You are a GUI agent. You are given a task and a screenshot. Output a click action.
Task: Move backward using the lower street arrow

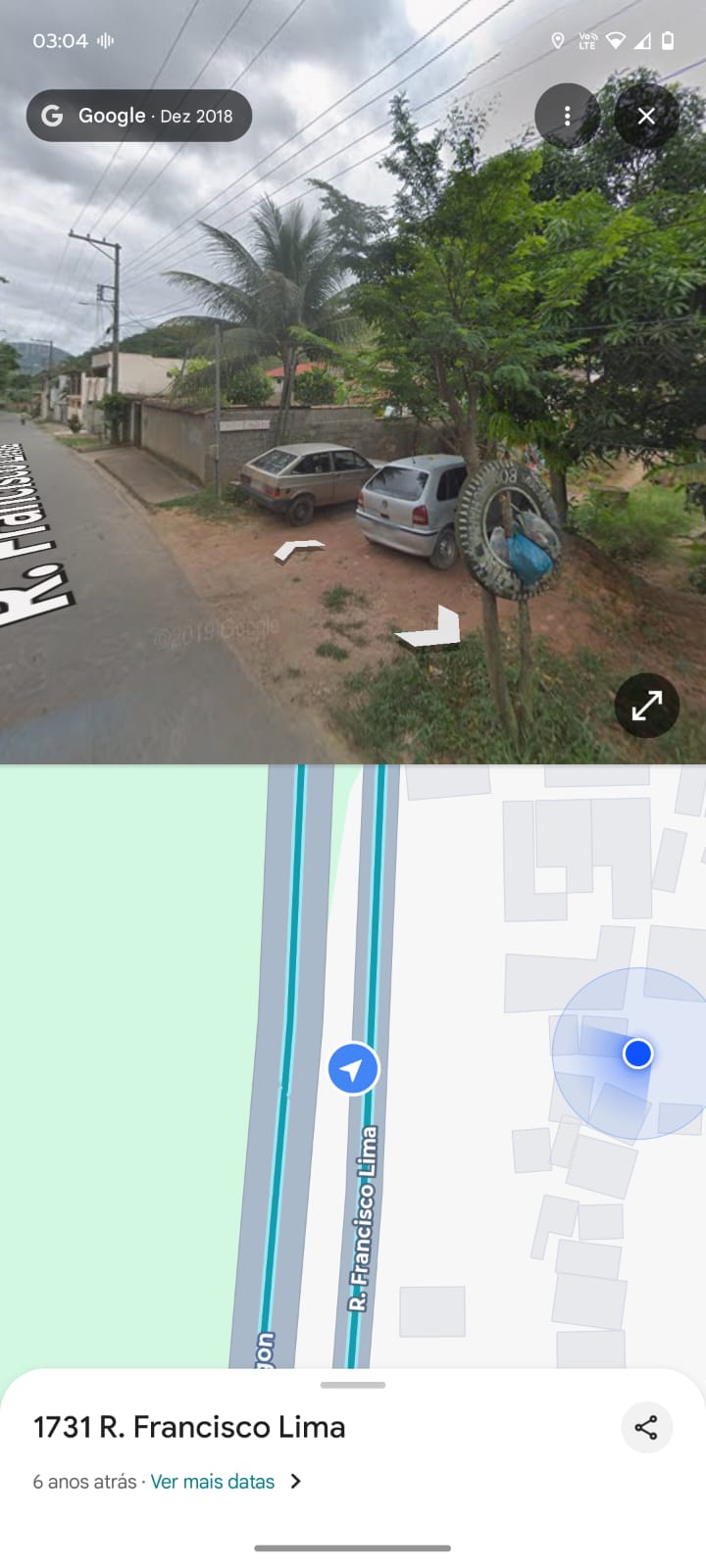[431, 629]
